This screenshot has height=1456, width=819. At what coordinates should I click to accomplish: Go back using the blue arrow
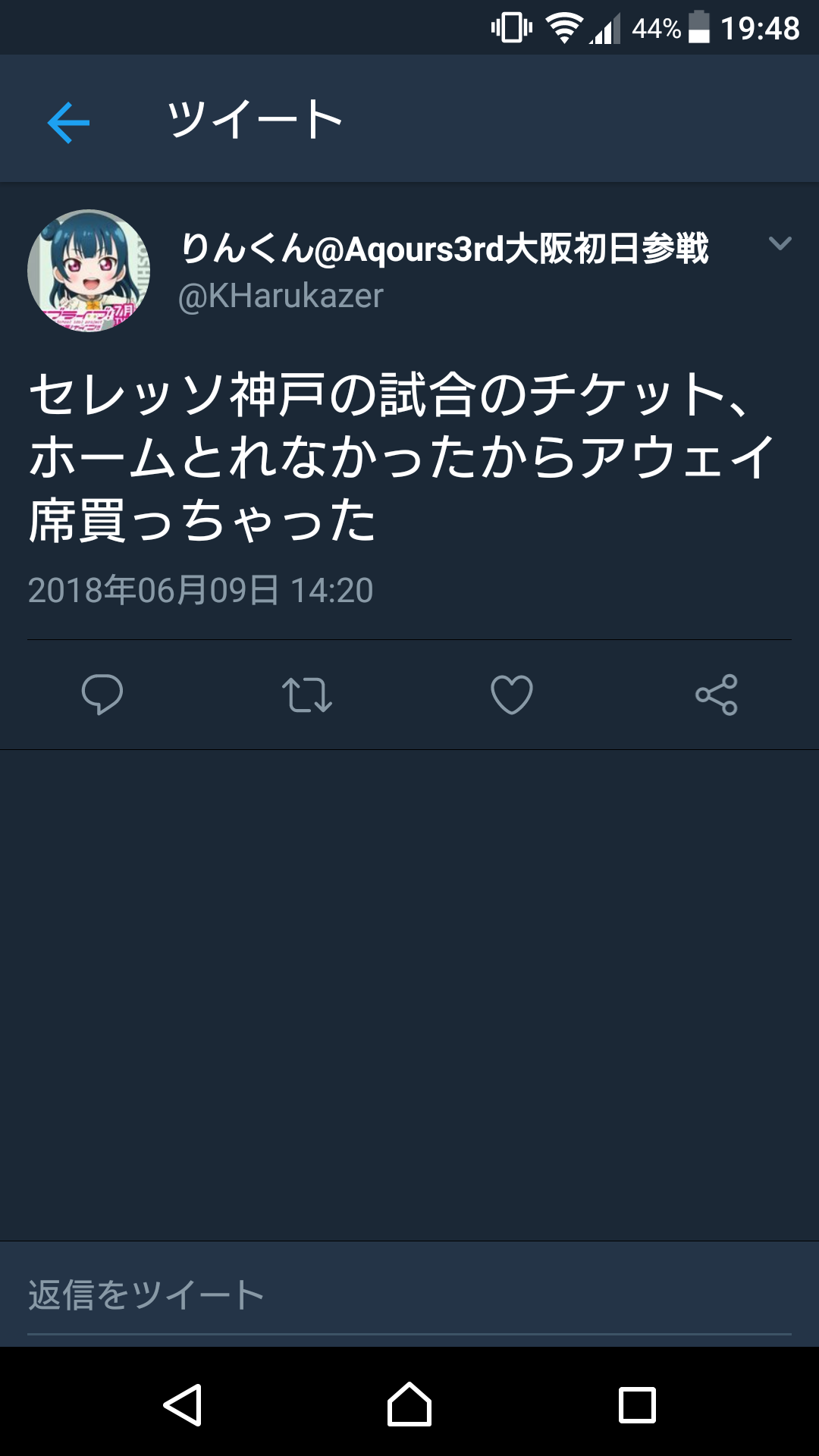point(68,121)
